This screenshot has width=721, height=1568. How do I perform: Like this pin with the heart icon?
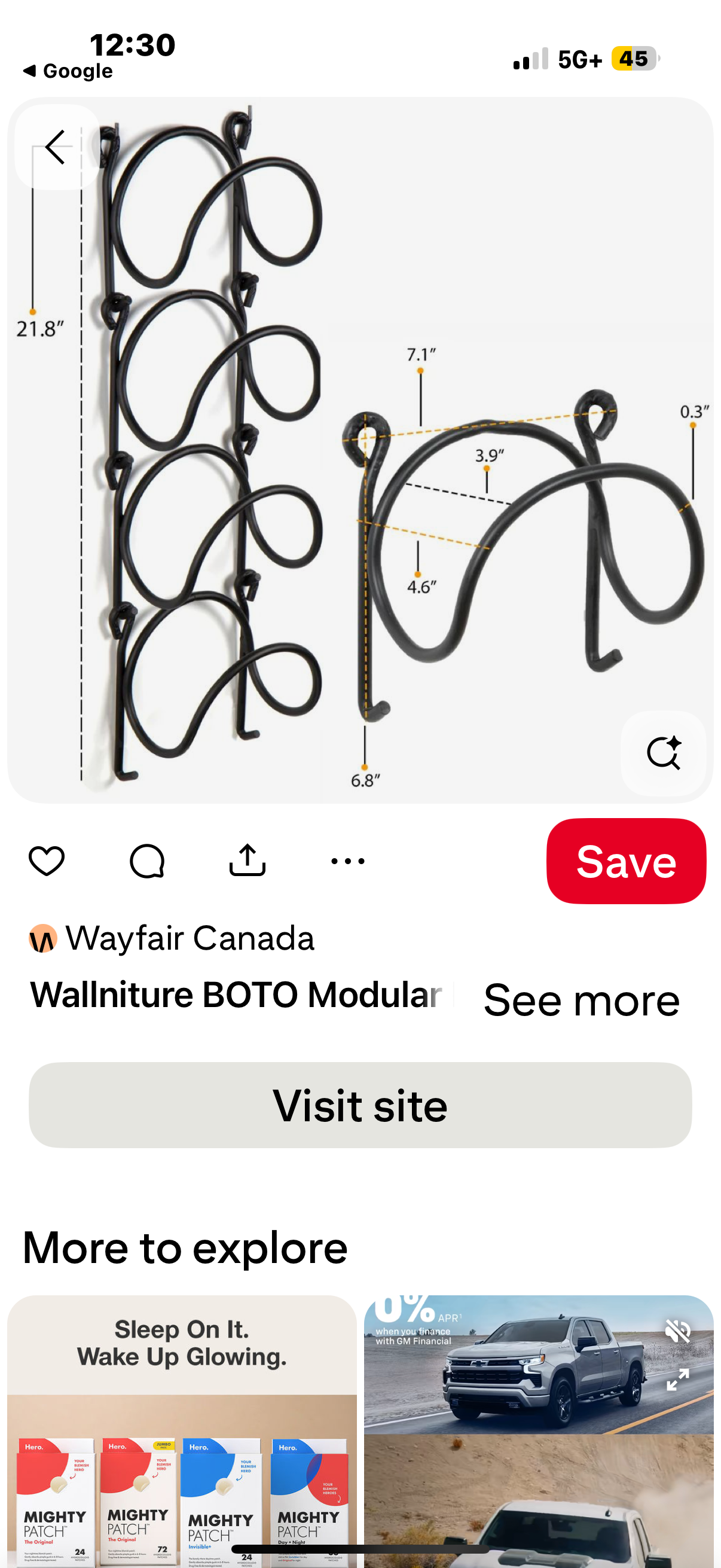(46, 861)
